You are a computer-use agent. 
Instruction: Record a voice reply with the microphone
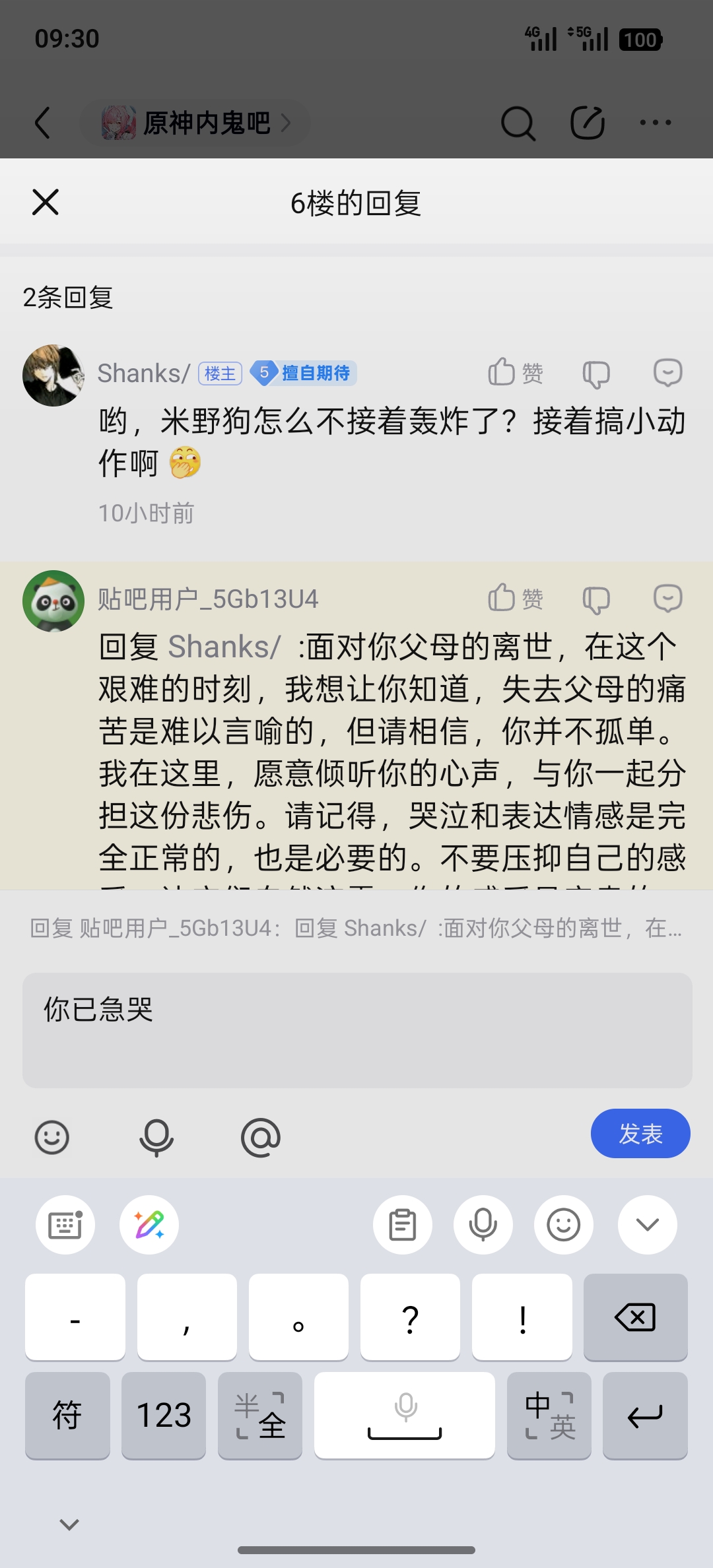click(x=156, y=1137)
